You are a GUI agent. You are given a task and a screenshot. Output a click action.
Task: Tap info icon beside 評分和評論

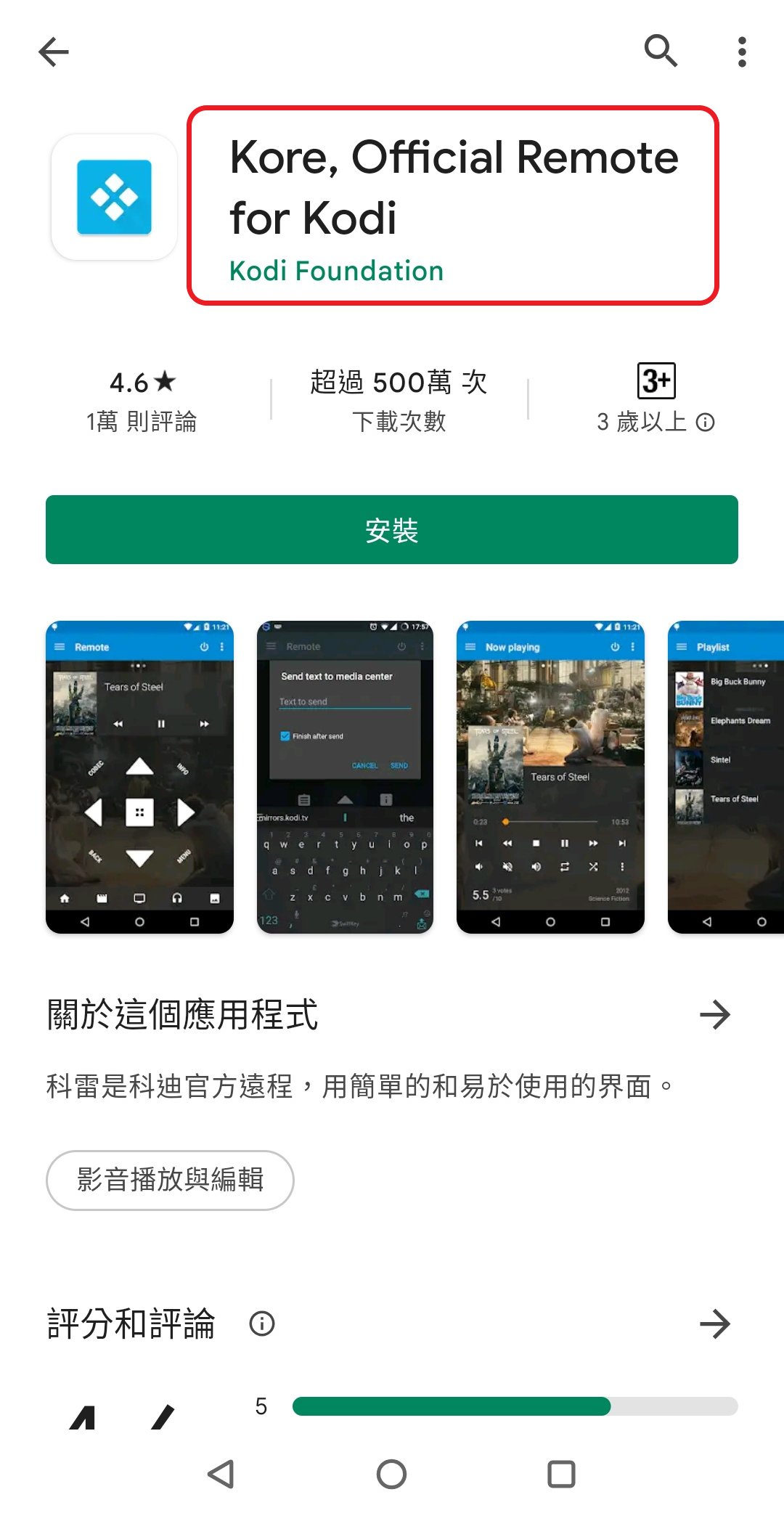262,1324
